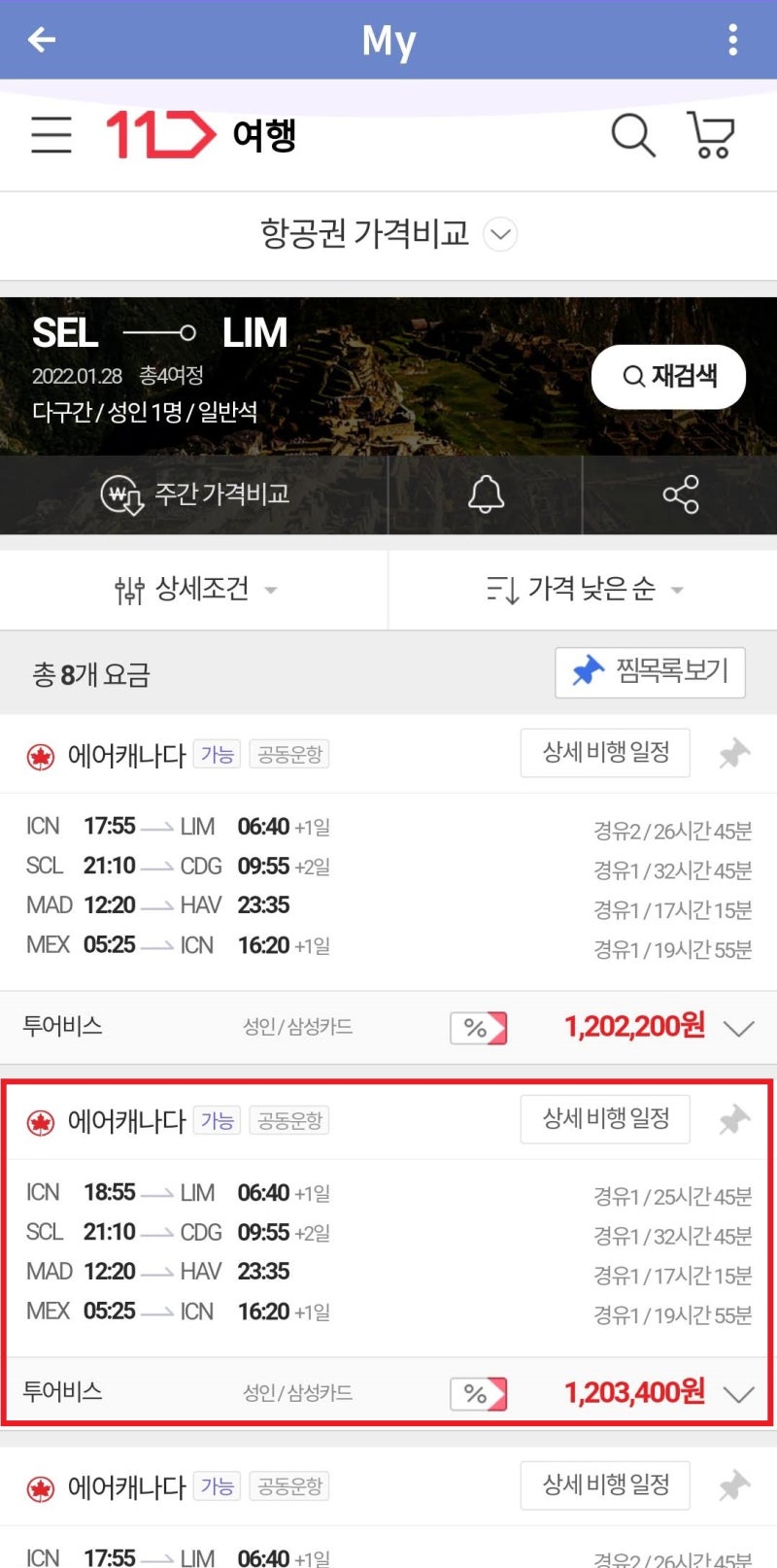View the 찜목록보기 list
The image size is (777, 1568).
[650, 671]
